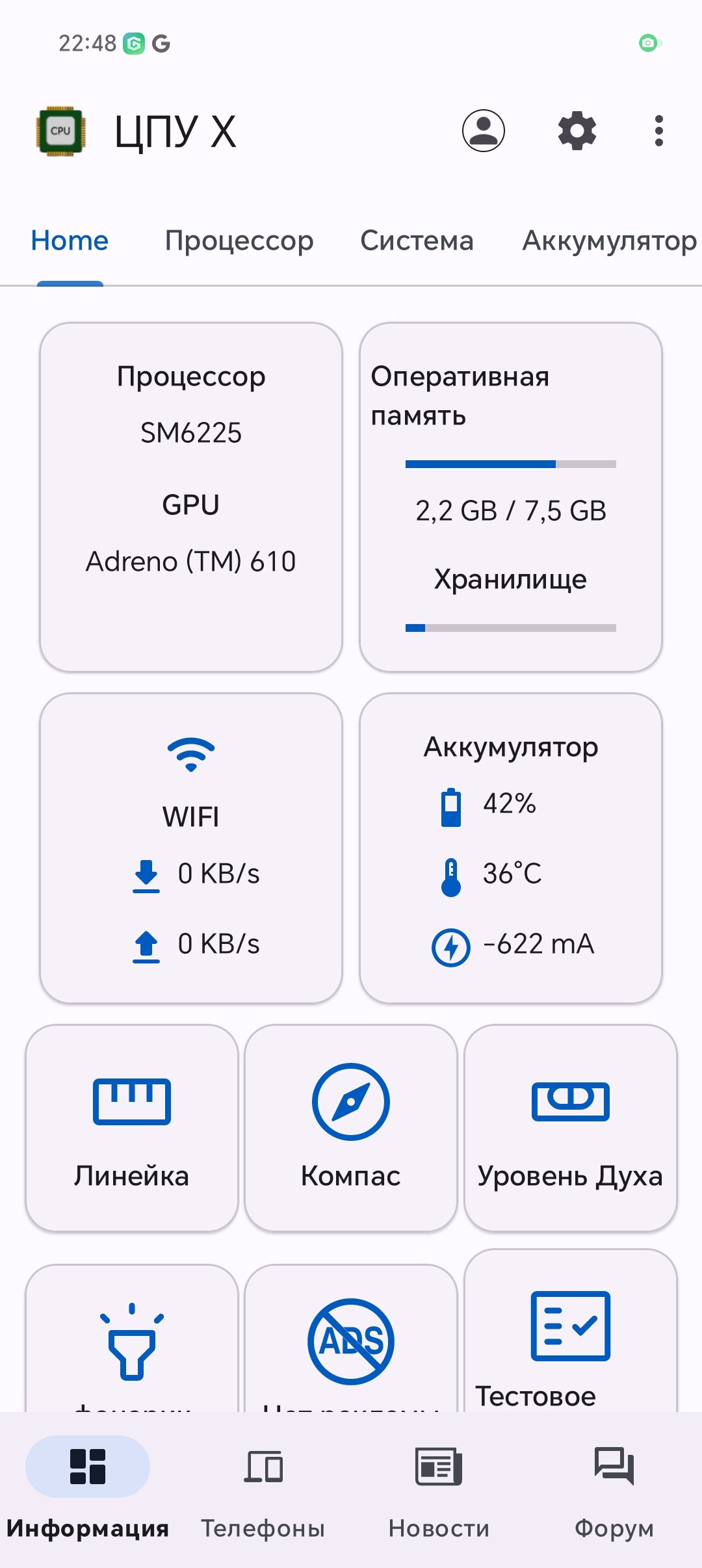Switch to the Аккумулятор top tab
This screenshot has height=1568, width=702.
pyautogui.click(x=610, y=241)
